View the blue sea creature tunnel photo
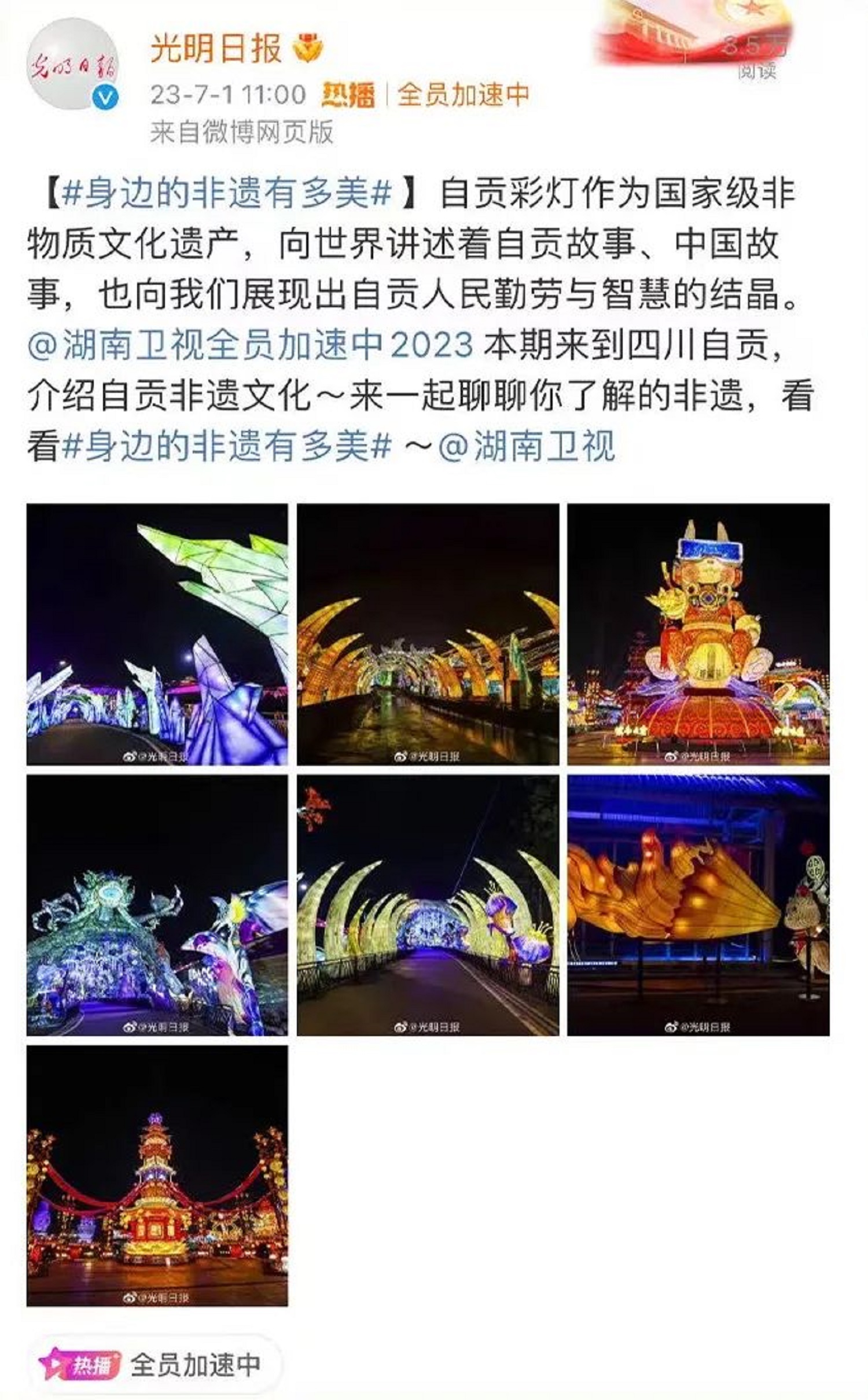 (157, 905)
